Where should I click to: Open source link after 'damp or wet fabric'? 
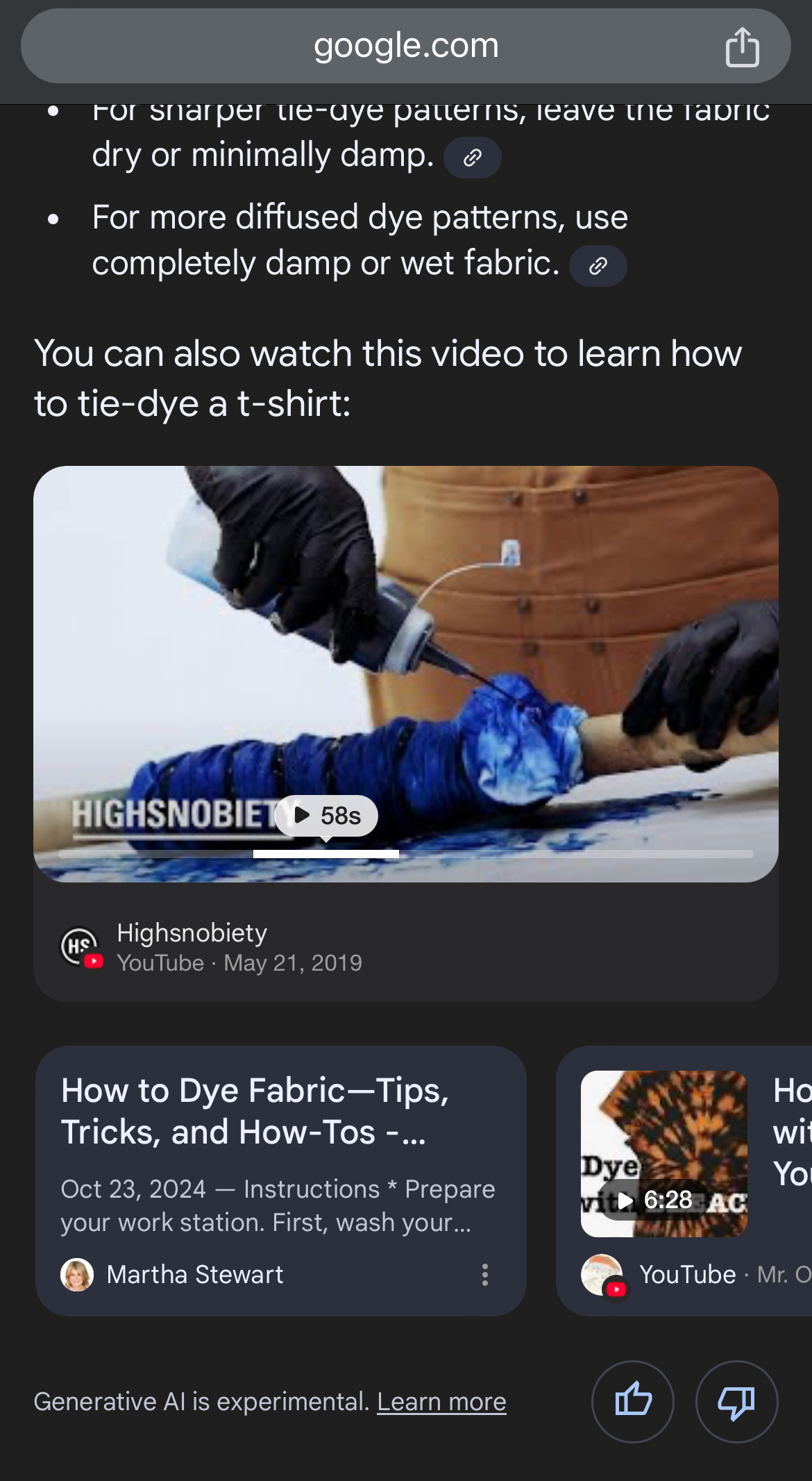[x=598, y=266]
